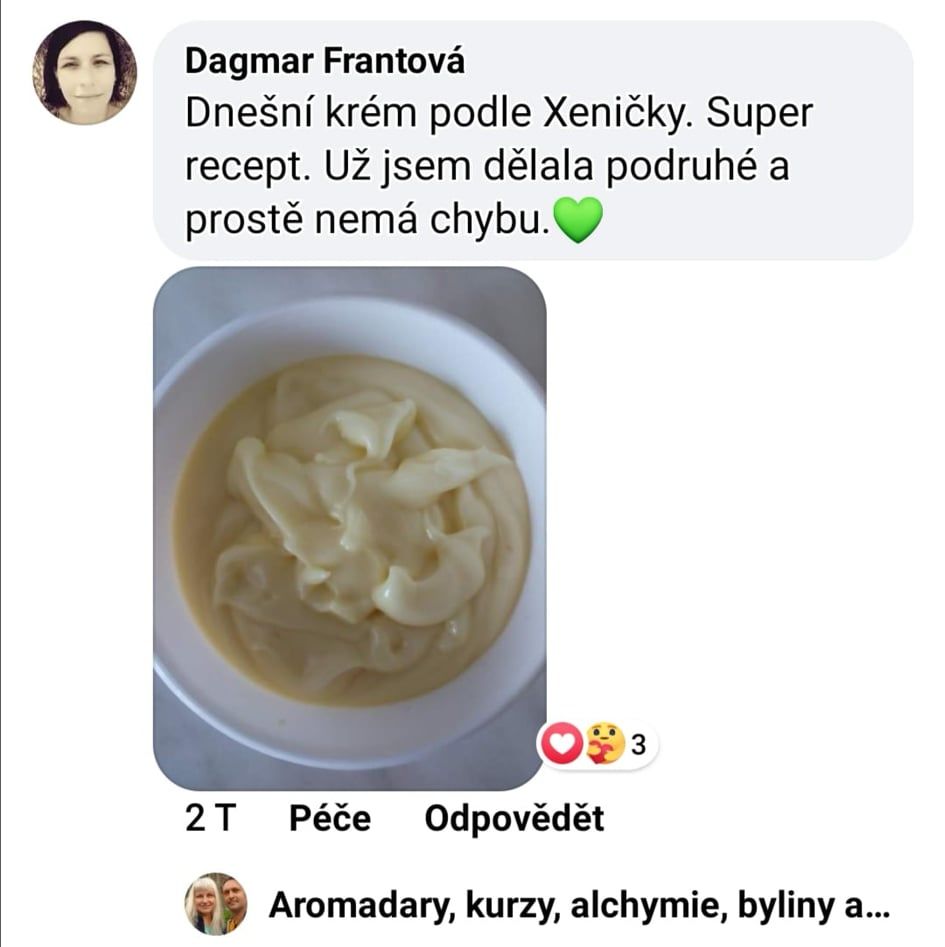Image resolution: width=945 pixels, height=947 pixels.
Task: Open the Dagmar Frantová name link
Action: (x=325, y=62)
